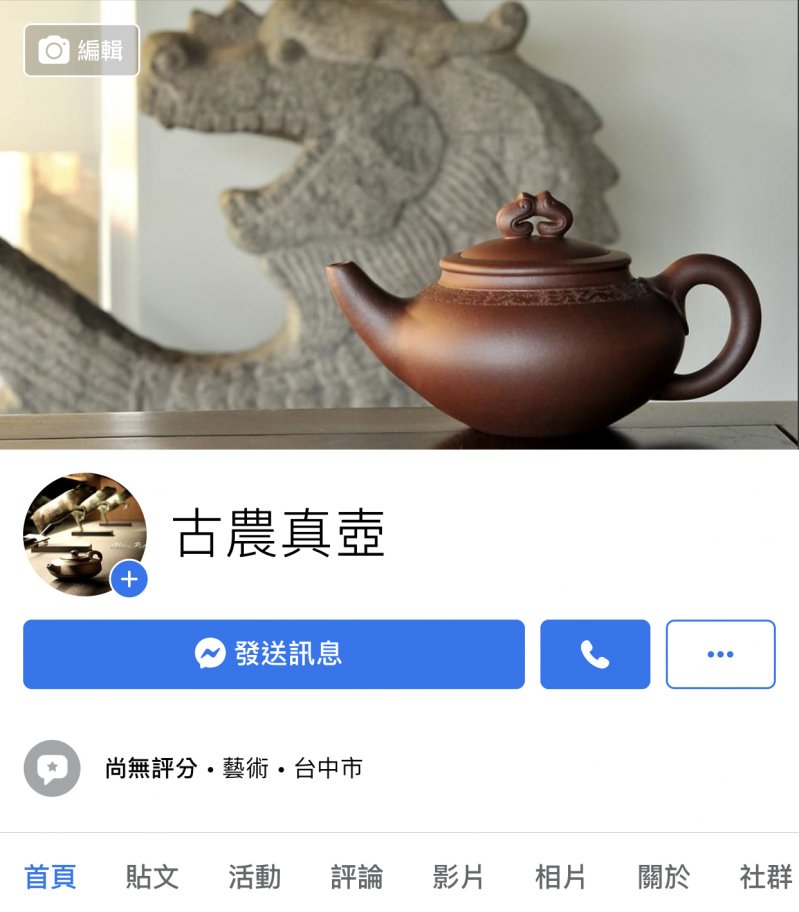The image size is (799, 912).
Task: Call the page with the phone button
Action: [x=595, y=654]
